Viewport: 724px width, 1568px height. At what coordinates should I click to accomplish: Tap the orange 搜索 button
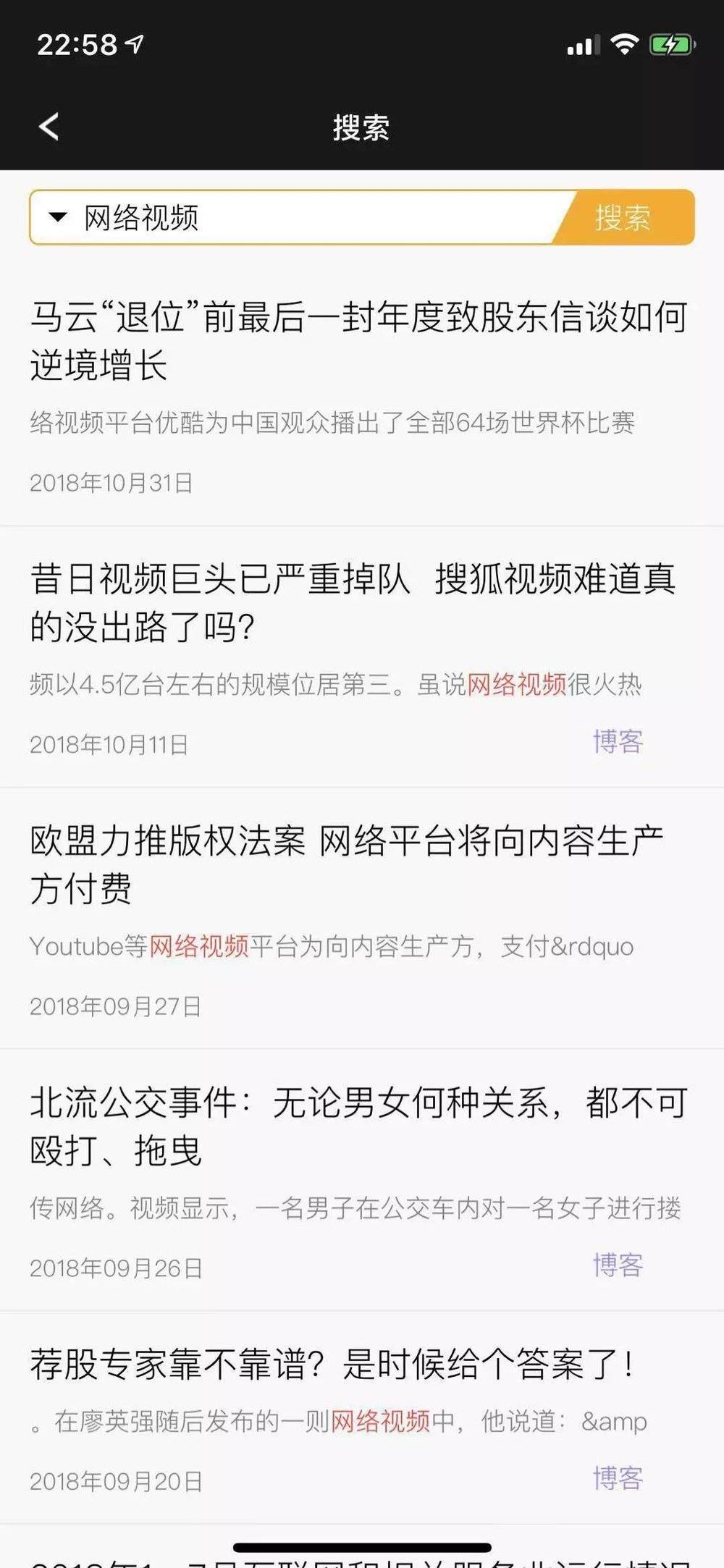(x=623, y=217)
